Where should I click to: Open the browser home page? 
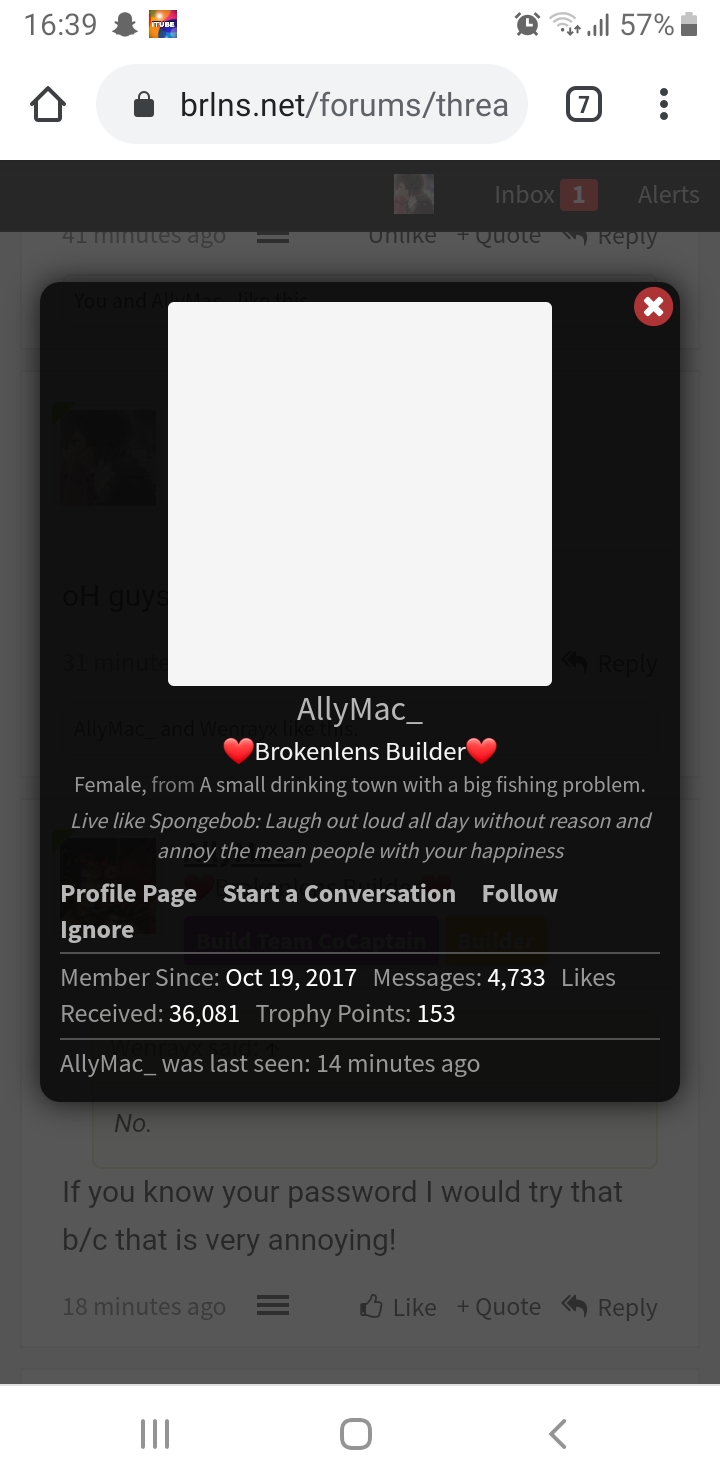click(48, 104)
